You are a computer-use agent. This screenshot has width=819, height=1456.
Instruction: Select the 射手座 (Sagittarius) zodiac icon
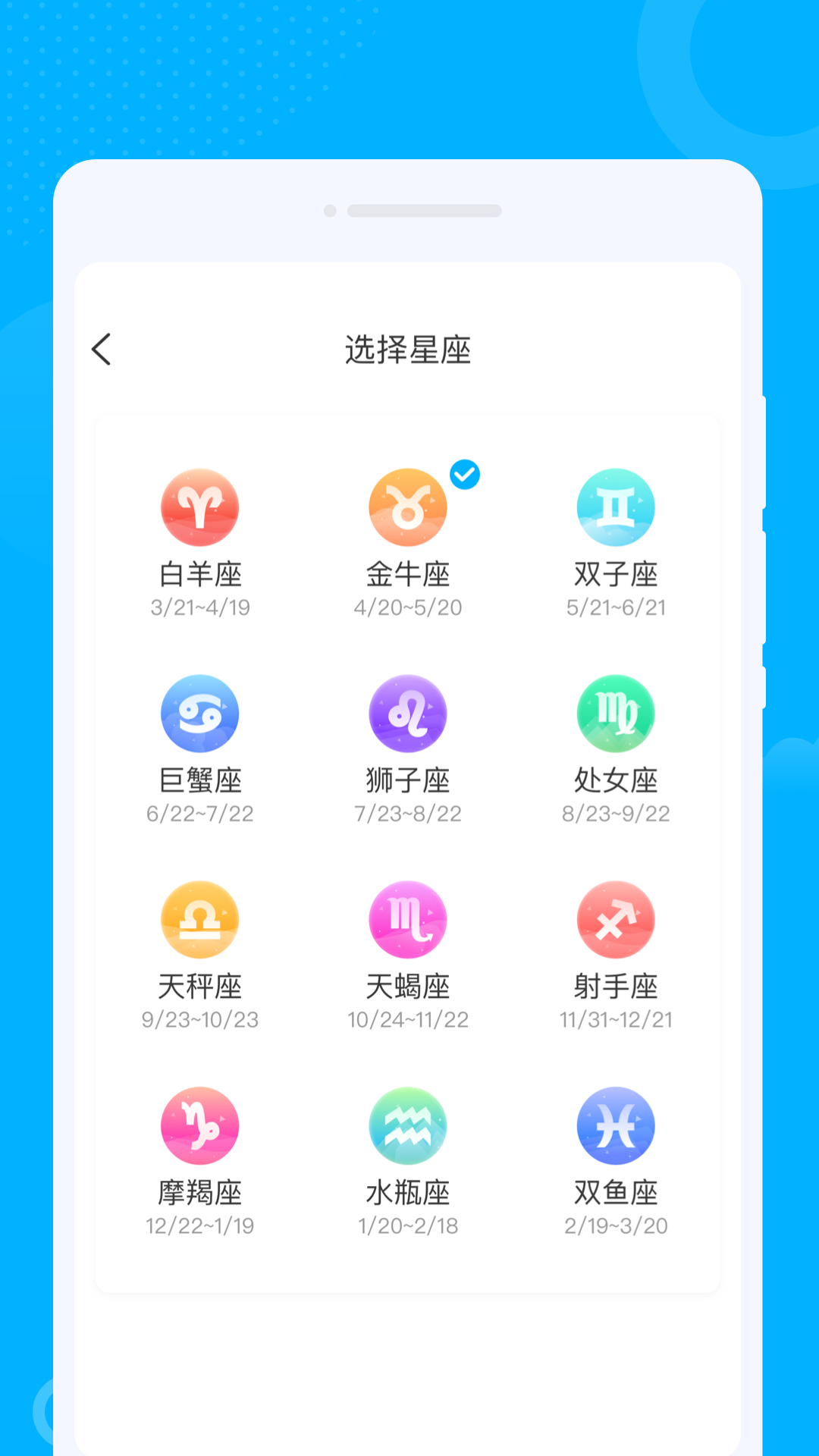(x=617, y=919)
